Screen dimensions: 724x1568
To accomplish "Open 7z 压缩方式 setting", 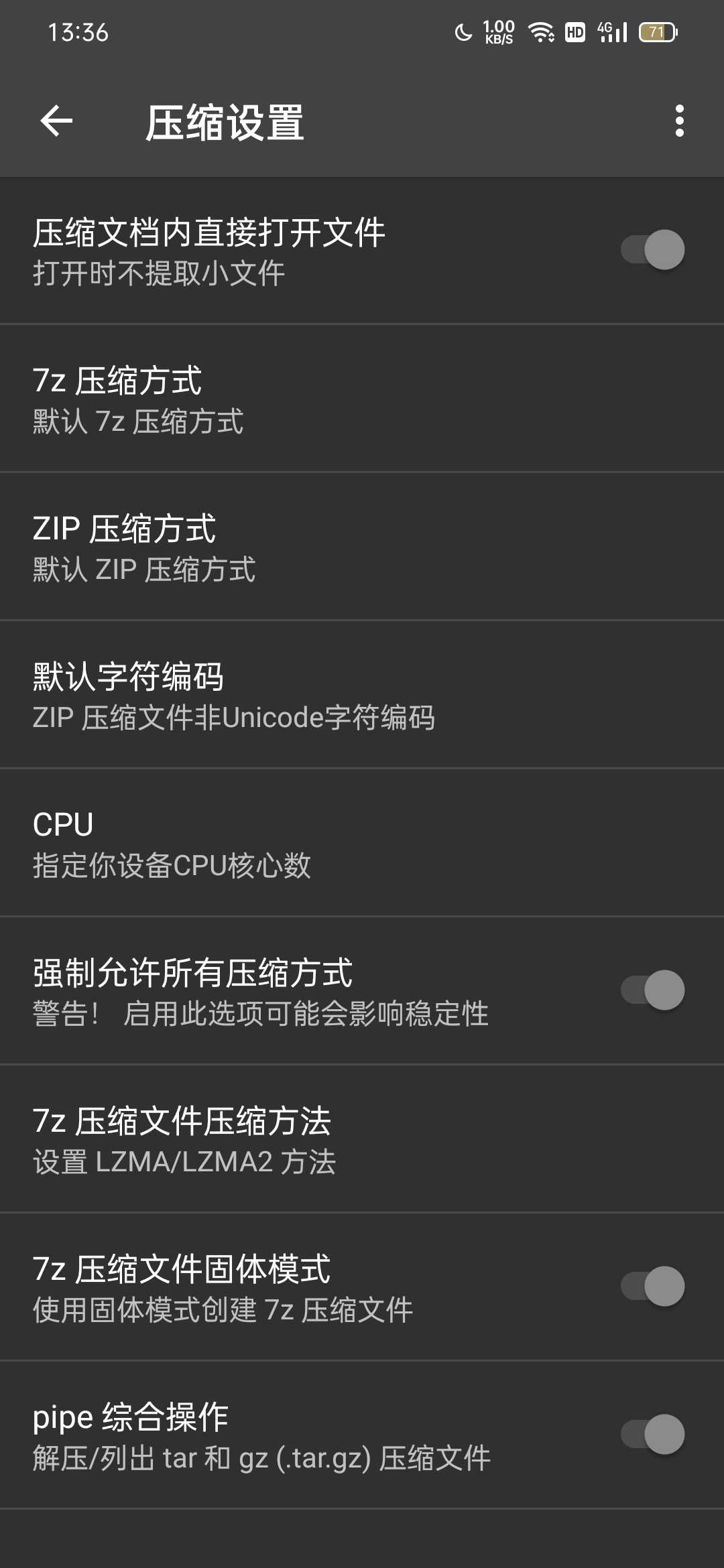I will point(362,399).
